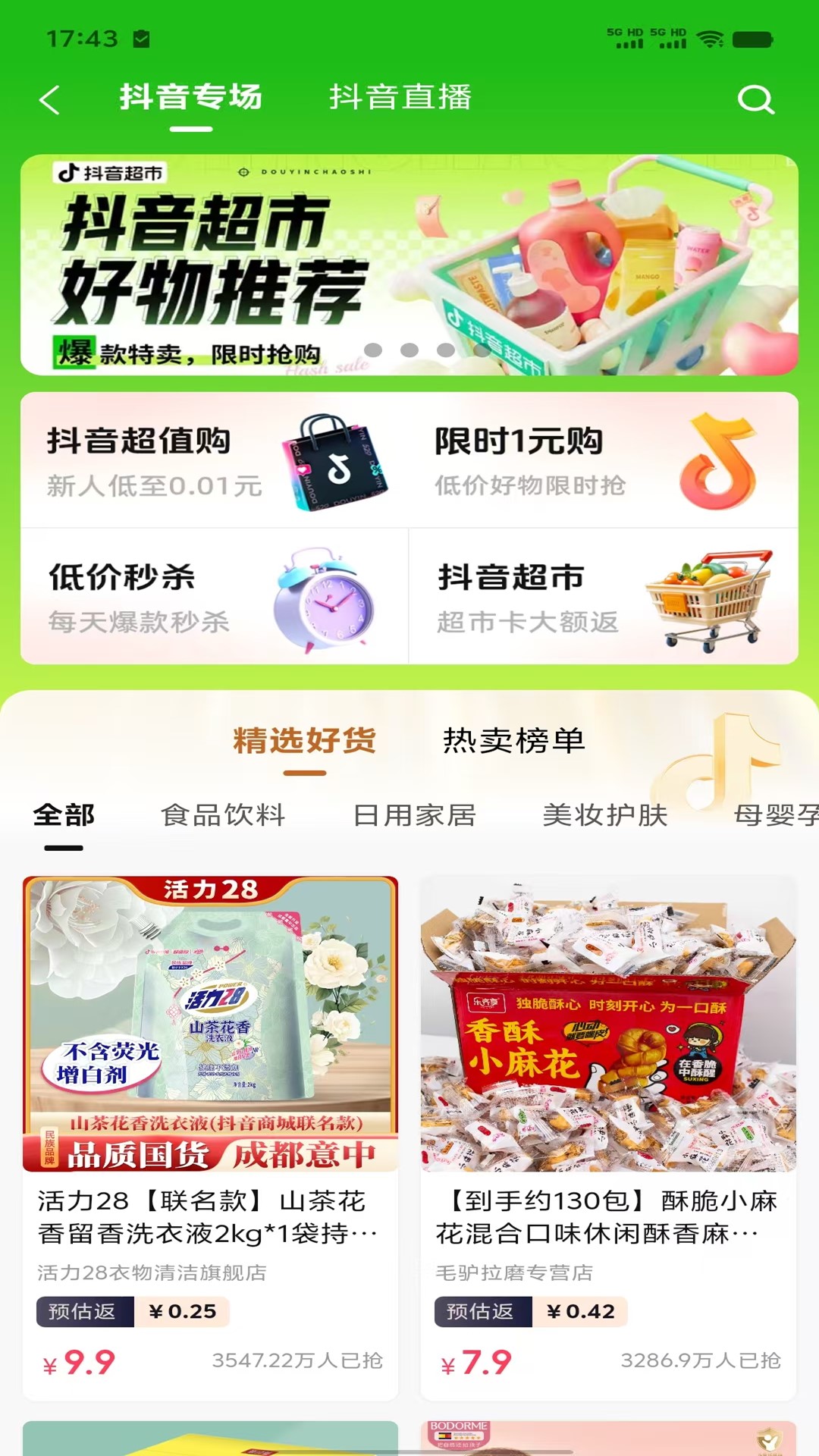
Task: Switch to the 抖音直播 tab
Action: click(400, 98)
